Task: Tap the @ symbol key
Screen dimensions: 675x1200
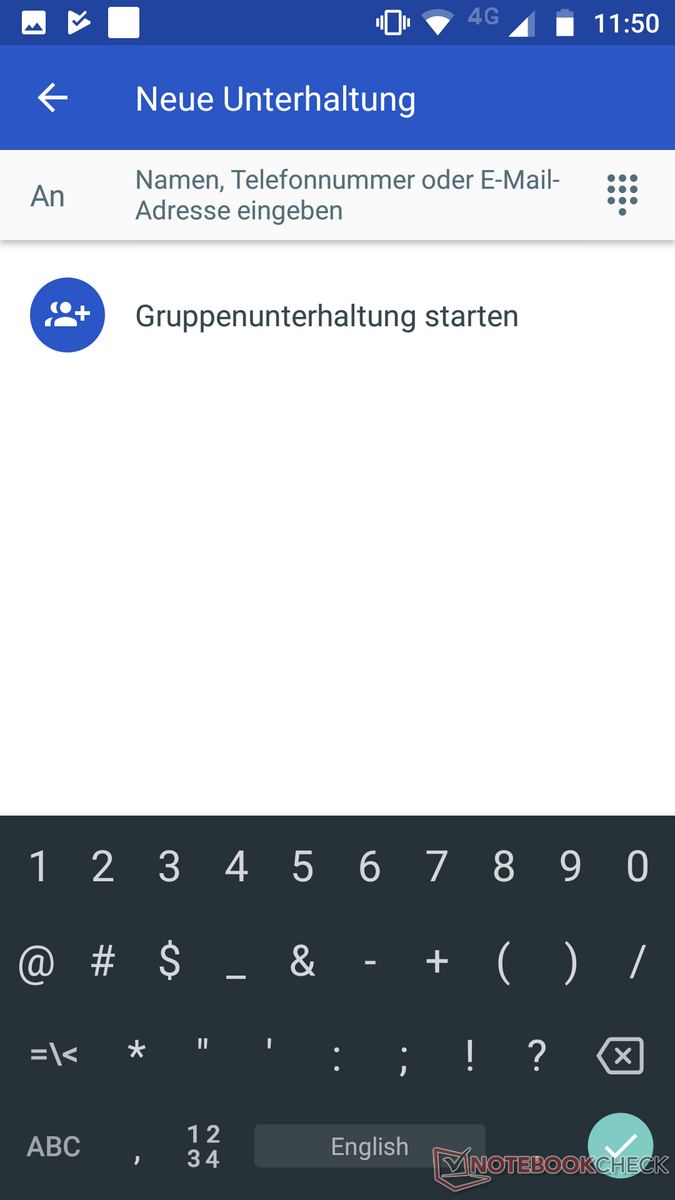Action: coord(37,962)
